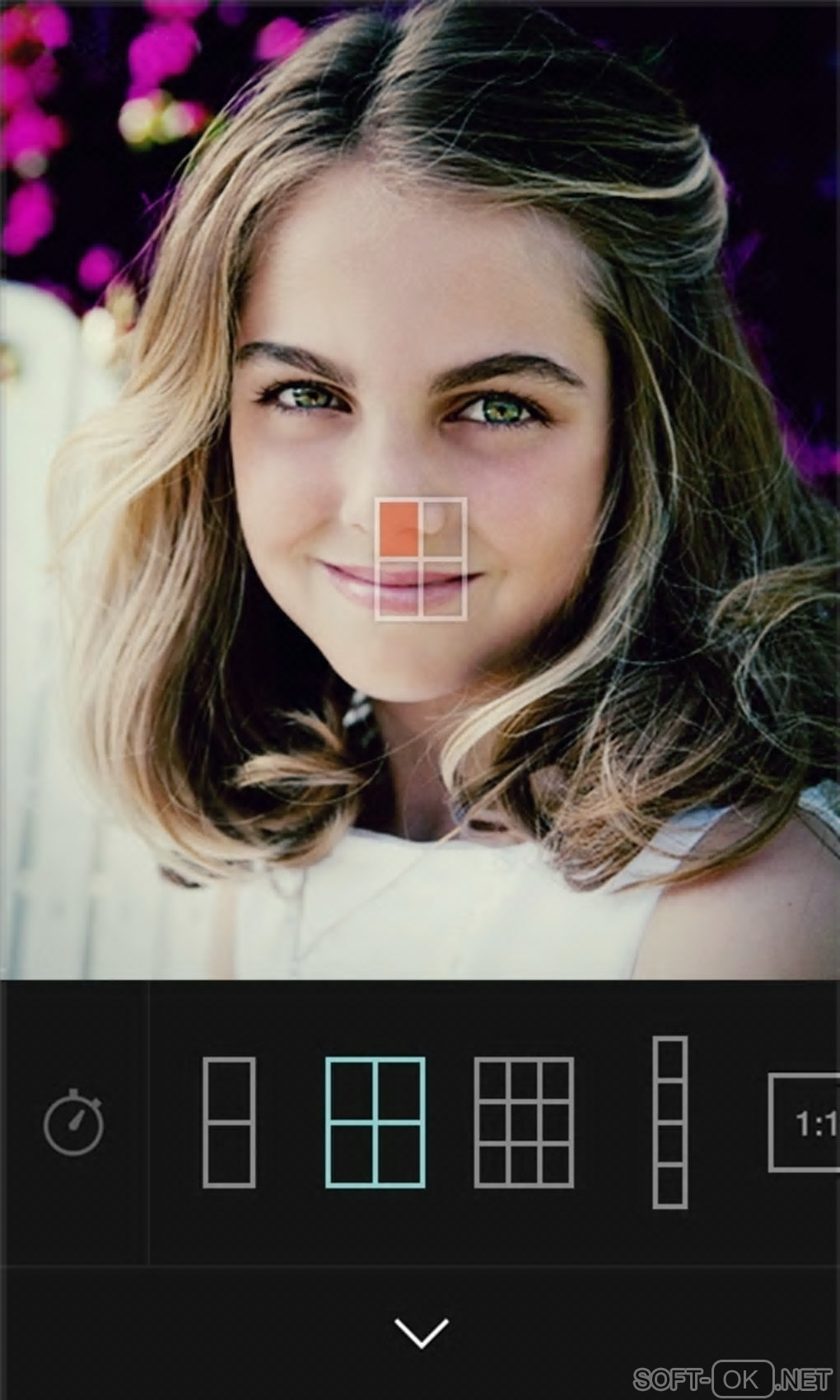Collapse the layout panel with down chevron
Image resolution: width=840 pixels, height=1400 pixels.
click(421, 1332)
